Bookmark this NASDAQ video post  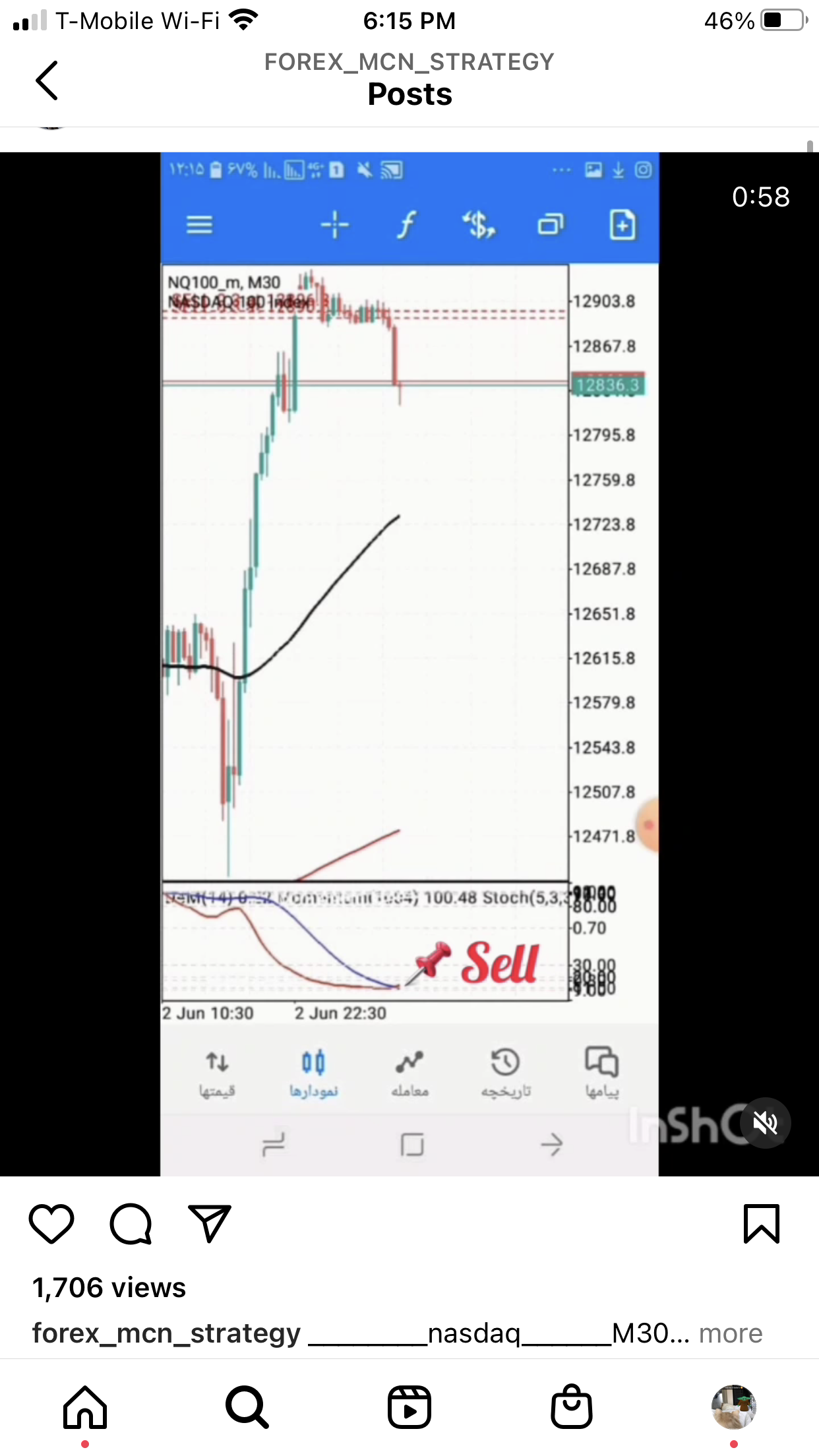pos(762,1224)
